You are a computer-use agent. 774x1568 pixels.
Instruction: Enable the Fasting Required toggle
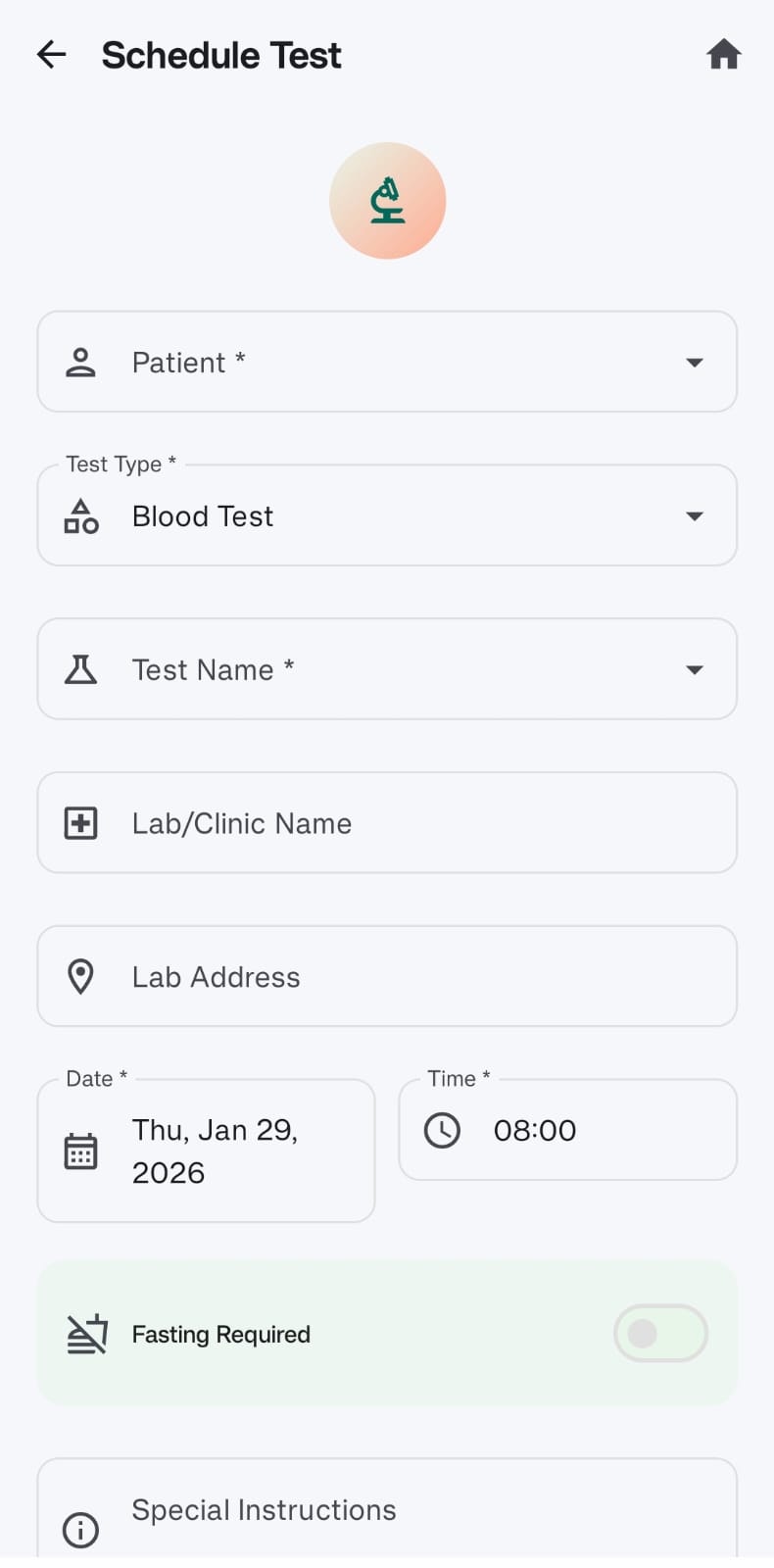[660, 1333]
